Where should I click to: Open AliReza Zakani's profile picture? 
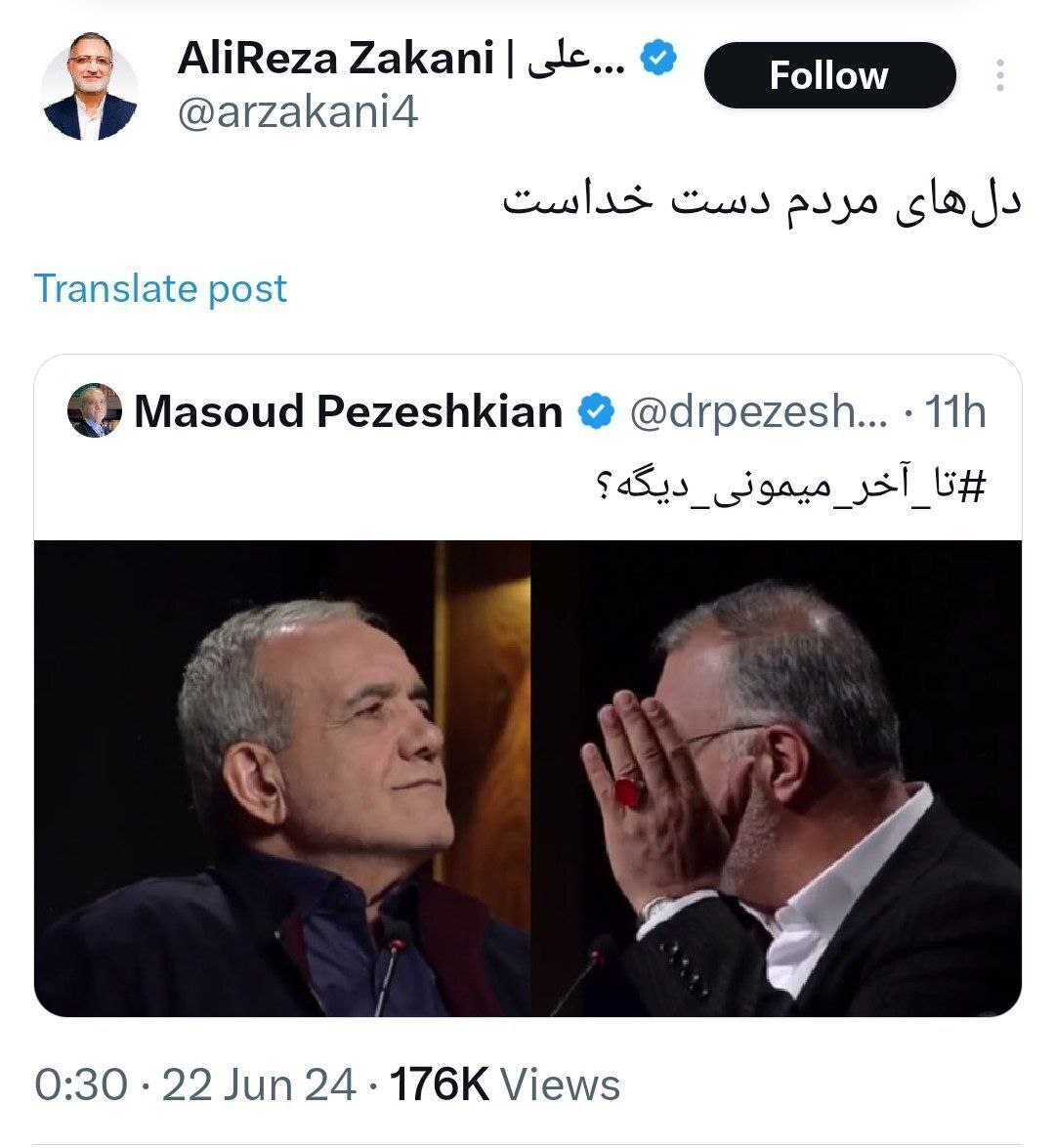click(x=89, y=87)
